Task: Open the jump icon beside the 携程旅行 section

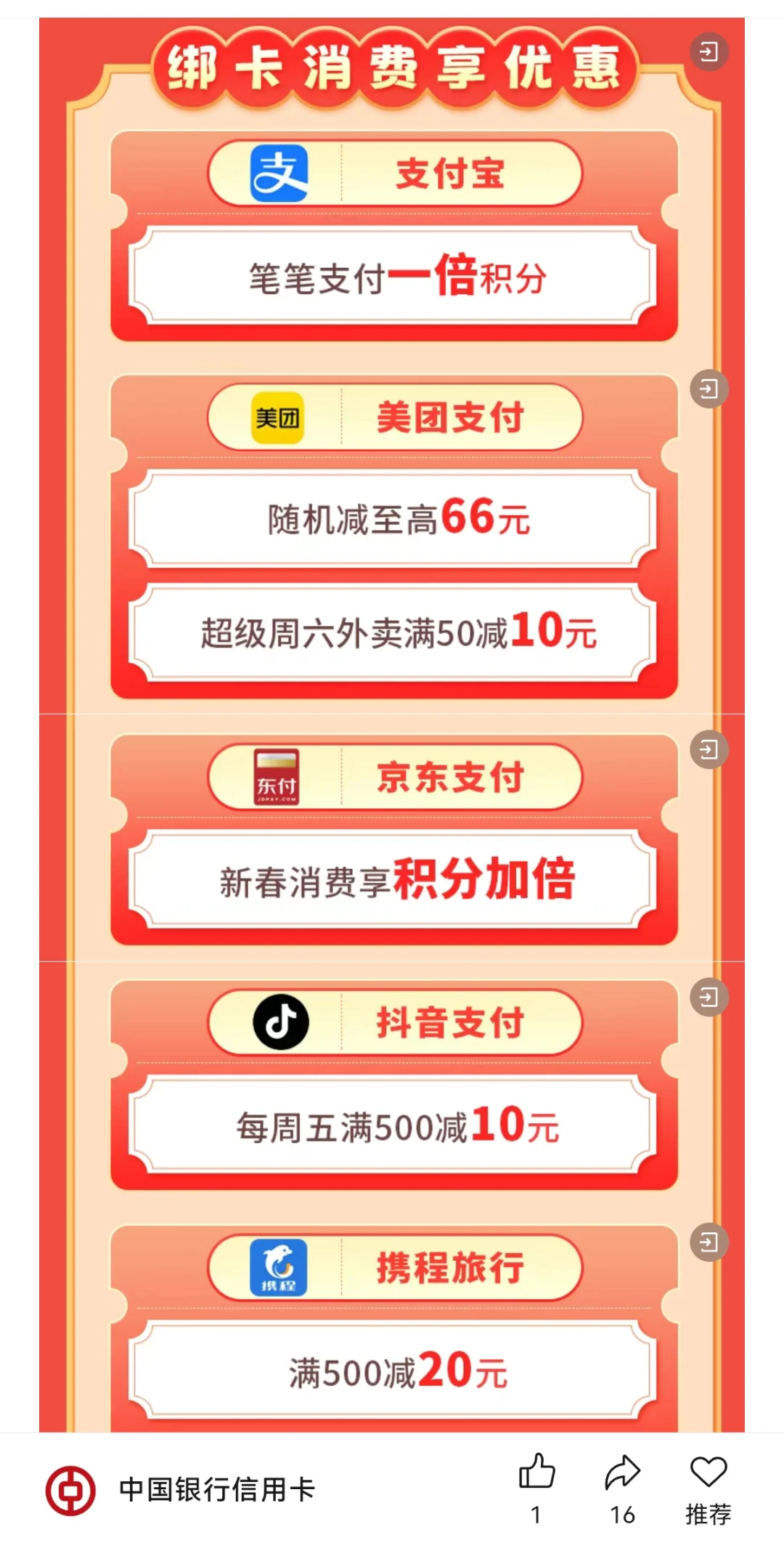Action: pos(709,1242)
